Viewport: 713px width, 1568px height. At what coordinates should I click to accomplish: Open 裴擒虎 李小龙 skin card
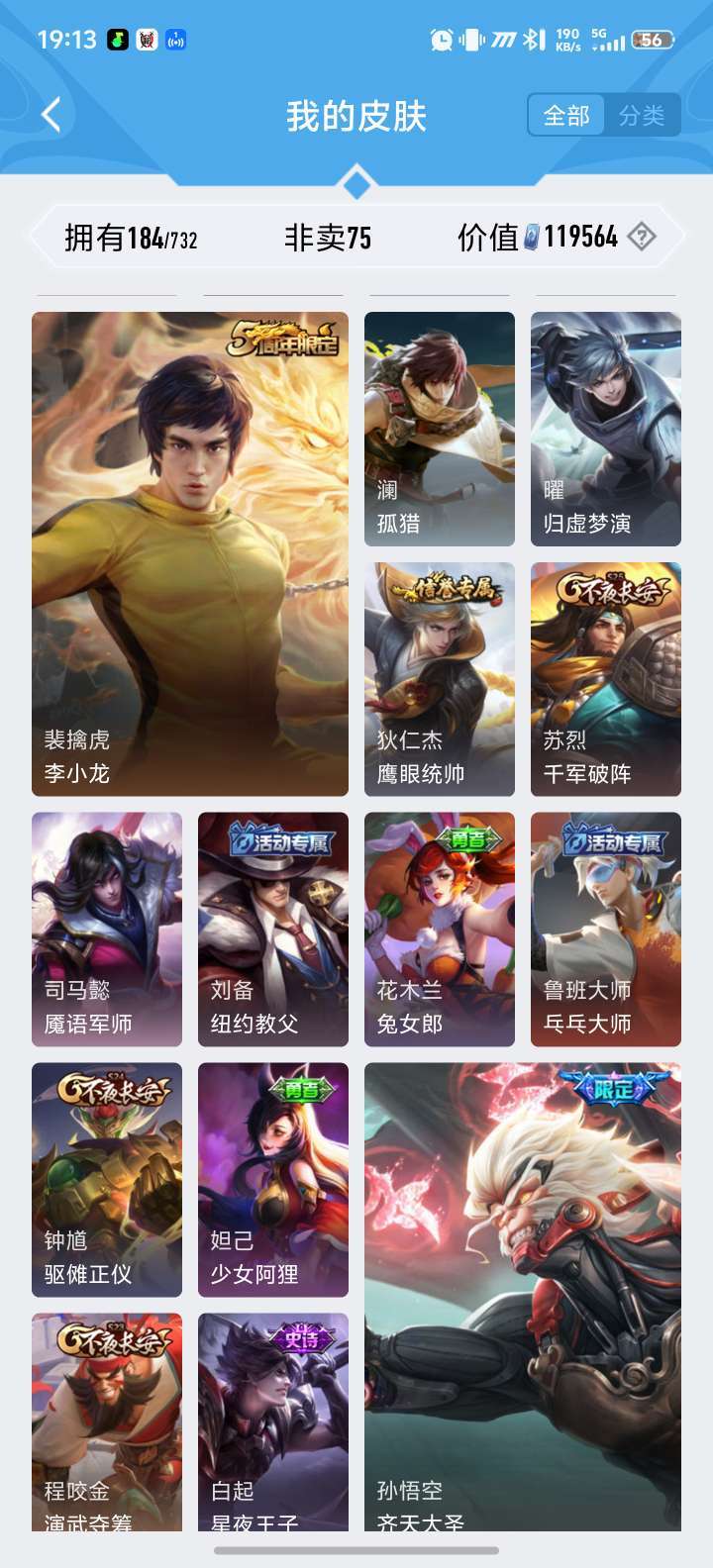tap(190, 553)
